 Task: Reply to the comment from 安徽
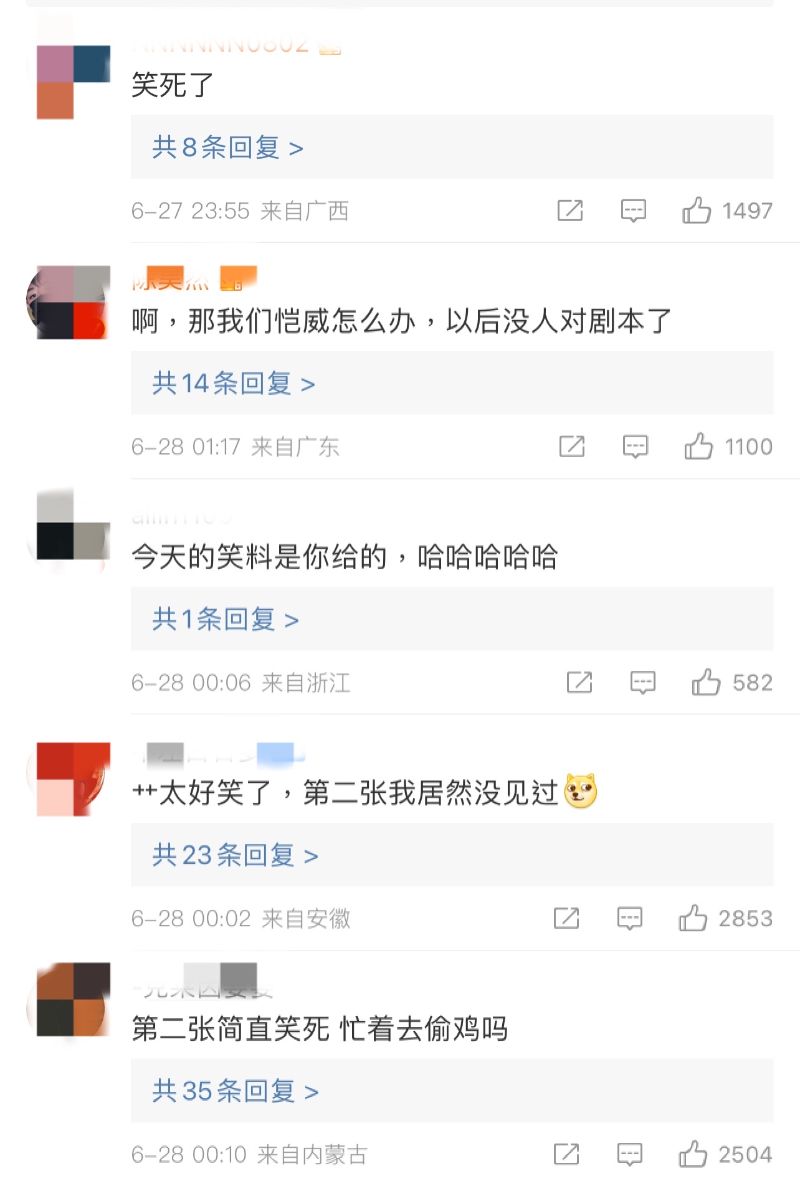pyautogui.click(x=629, y=918)
